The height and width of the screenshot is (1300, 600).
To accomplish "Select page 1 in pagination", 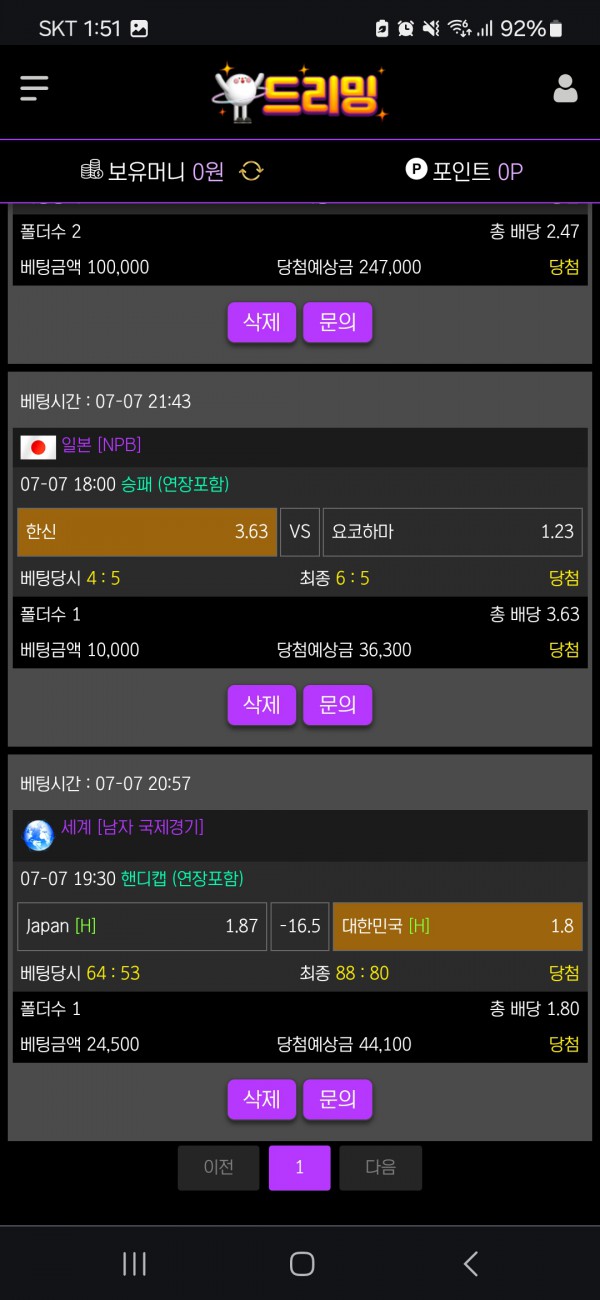I will (299, 1167).
